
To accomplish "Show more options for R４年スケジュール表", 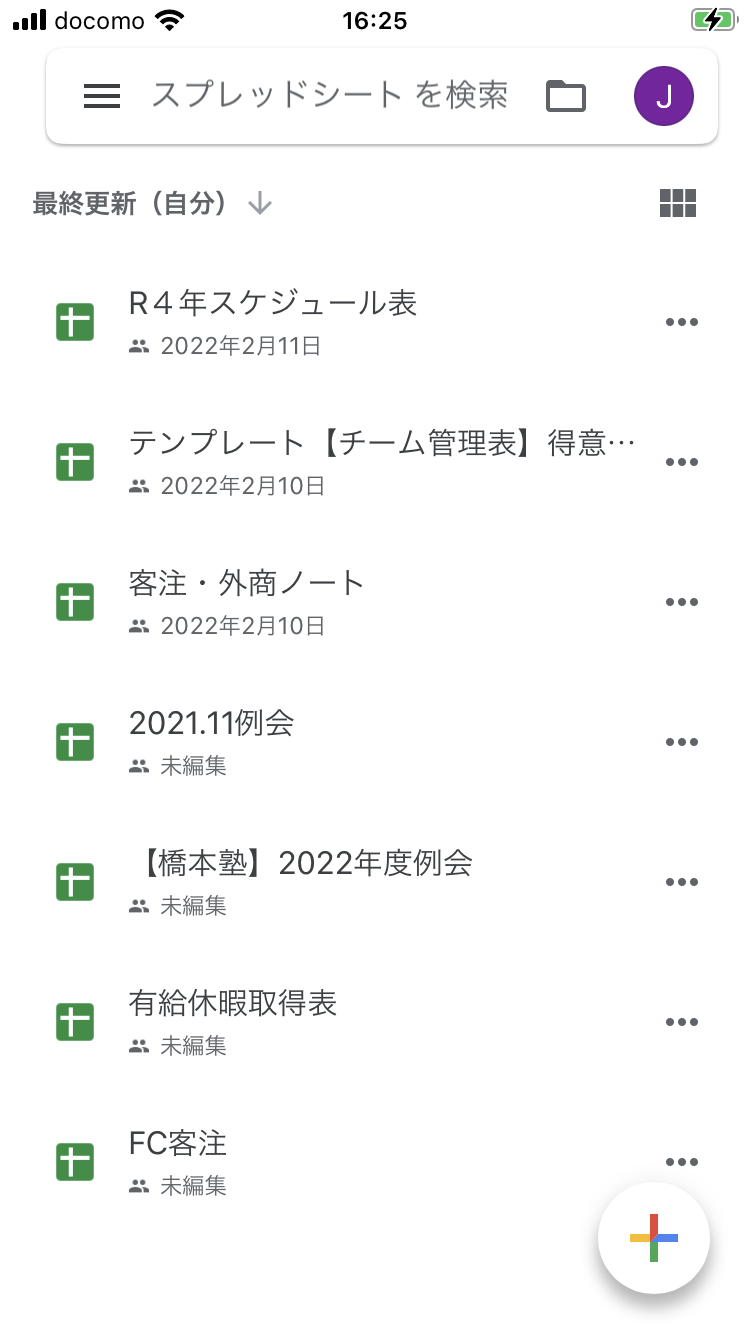I will [681, 322].
